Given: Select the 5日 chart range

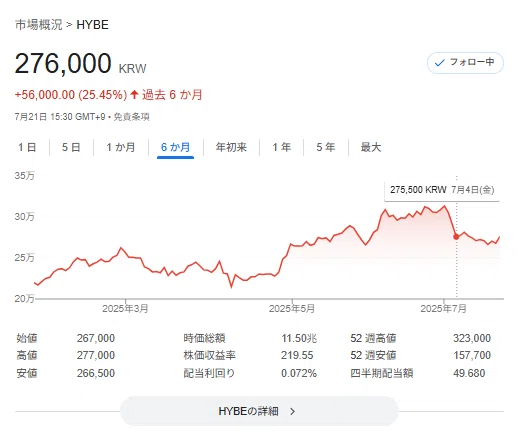Looking at the screenshot, I should coord(71,147).
